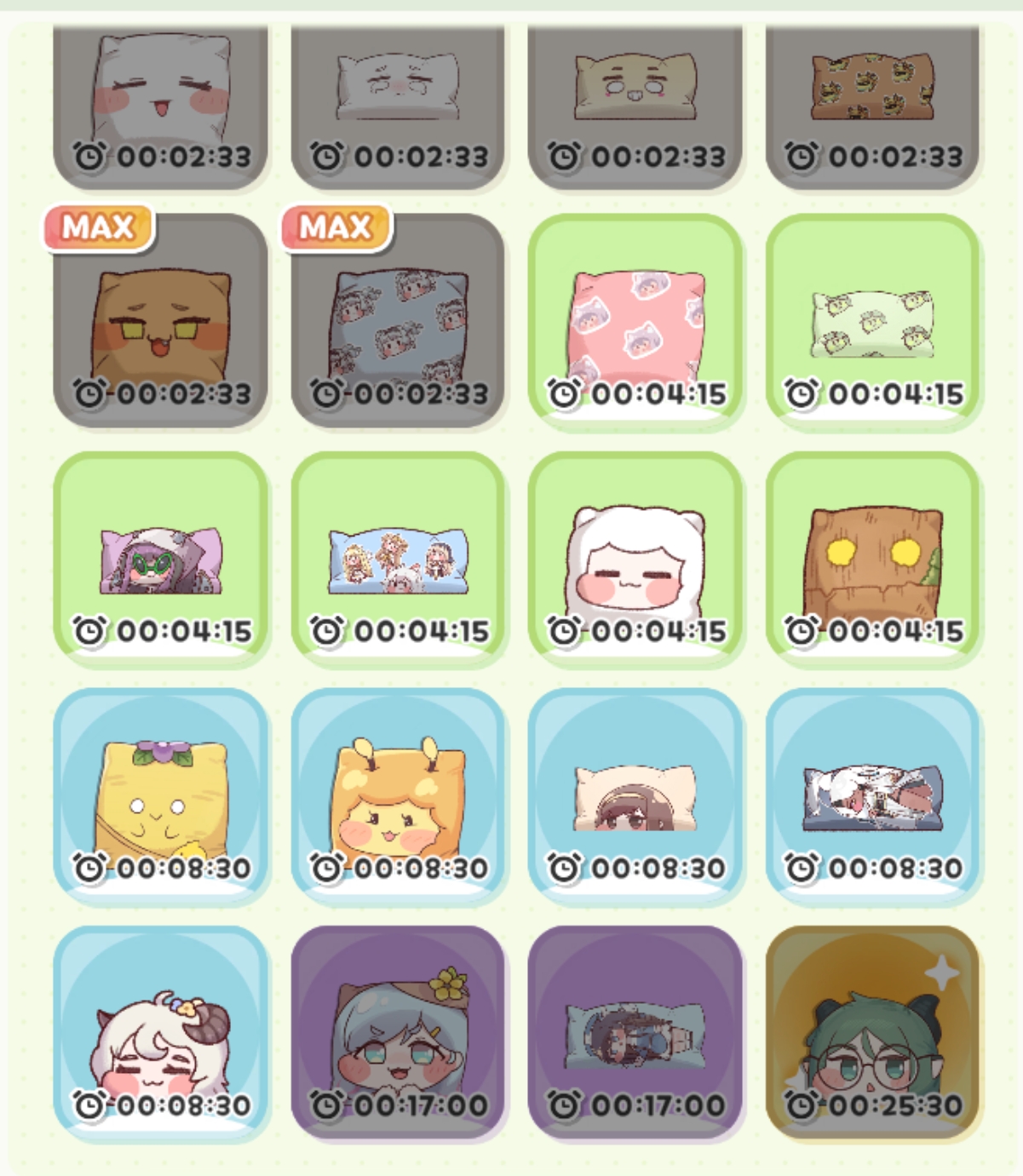Pick the purple tile with lying character pillow
The image size is (1023, 1176).
pos(635,1032)
